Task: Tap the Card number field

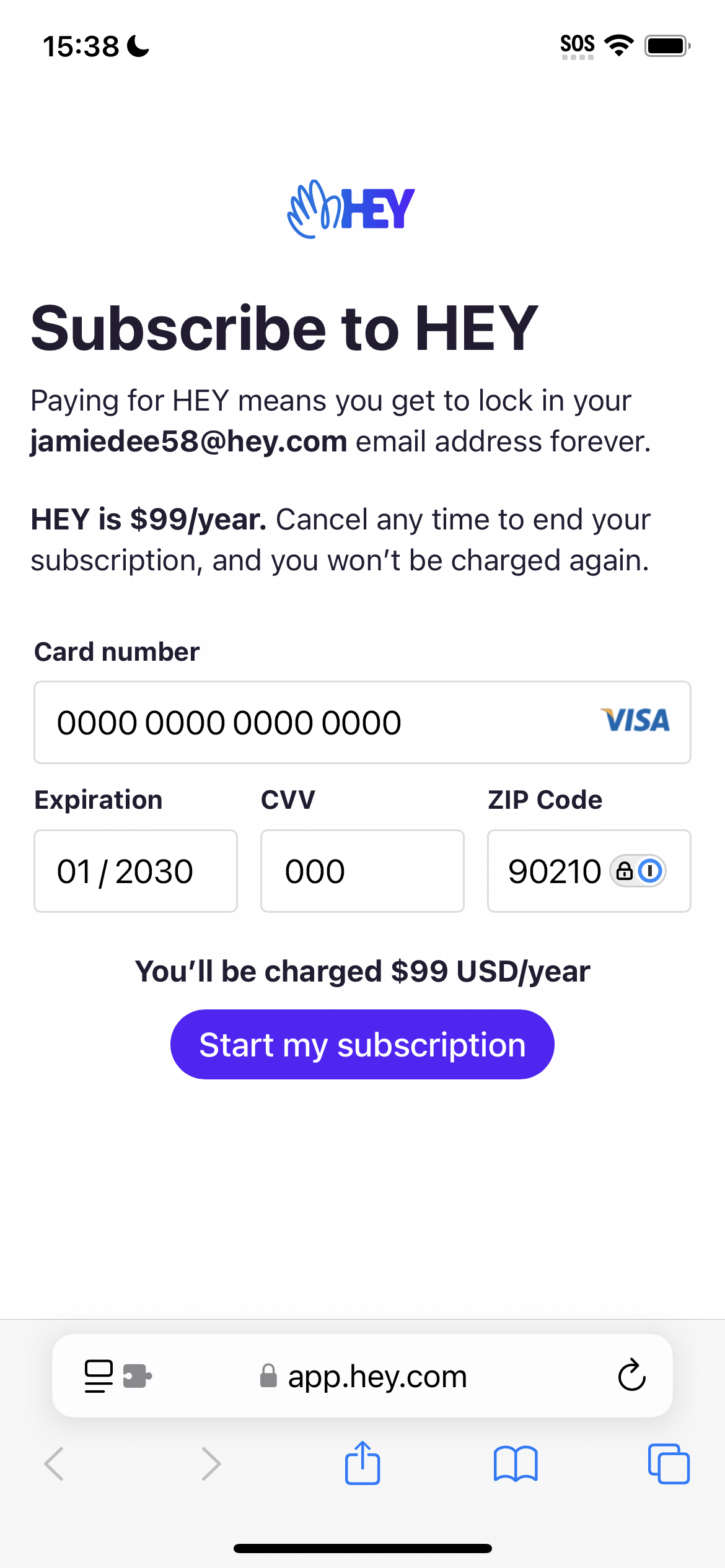Action: point(362,722)
